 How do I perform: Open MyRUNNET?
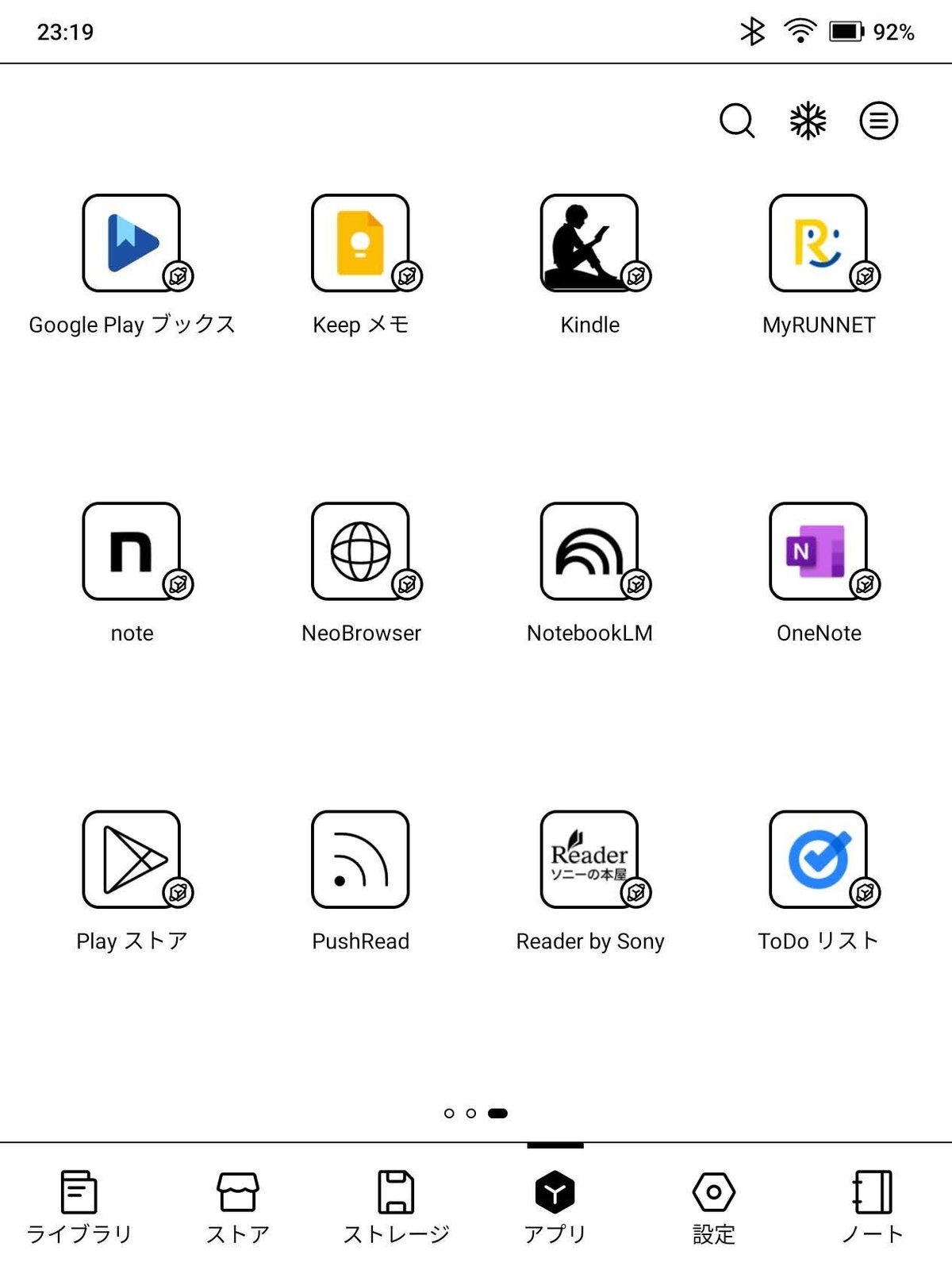pyautogui.click(x=818, y=244)
